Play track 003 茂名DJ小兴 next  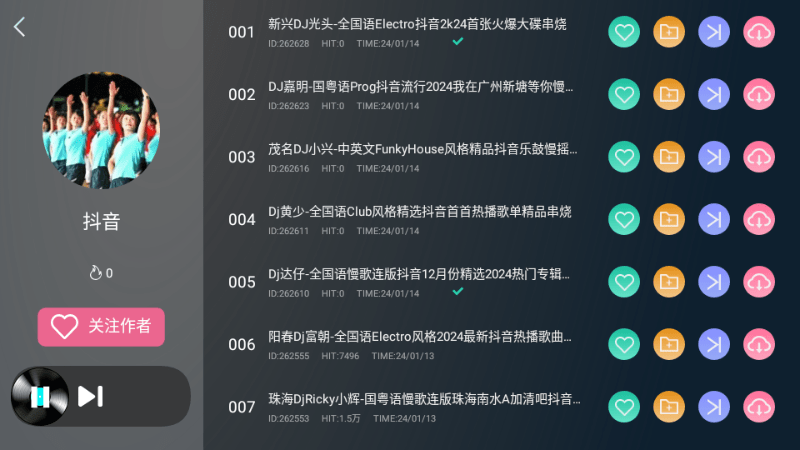click(x=714, y=157)
